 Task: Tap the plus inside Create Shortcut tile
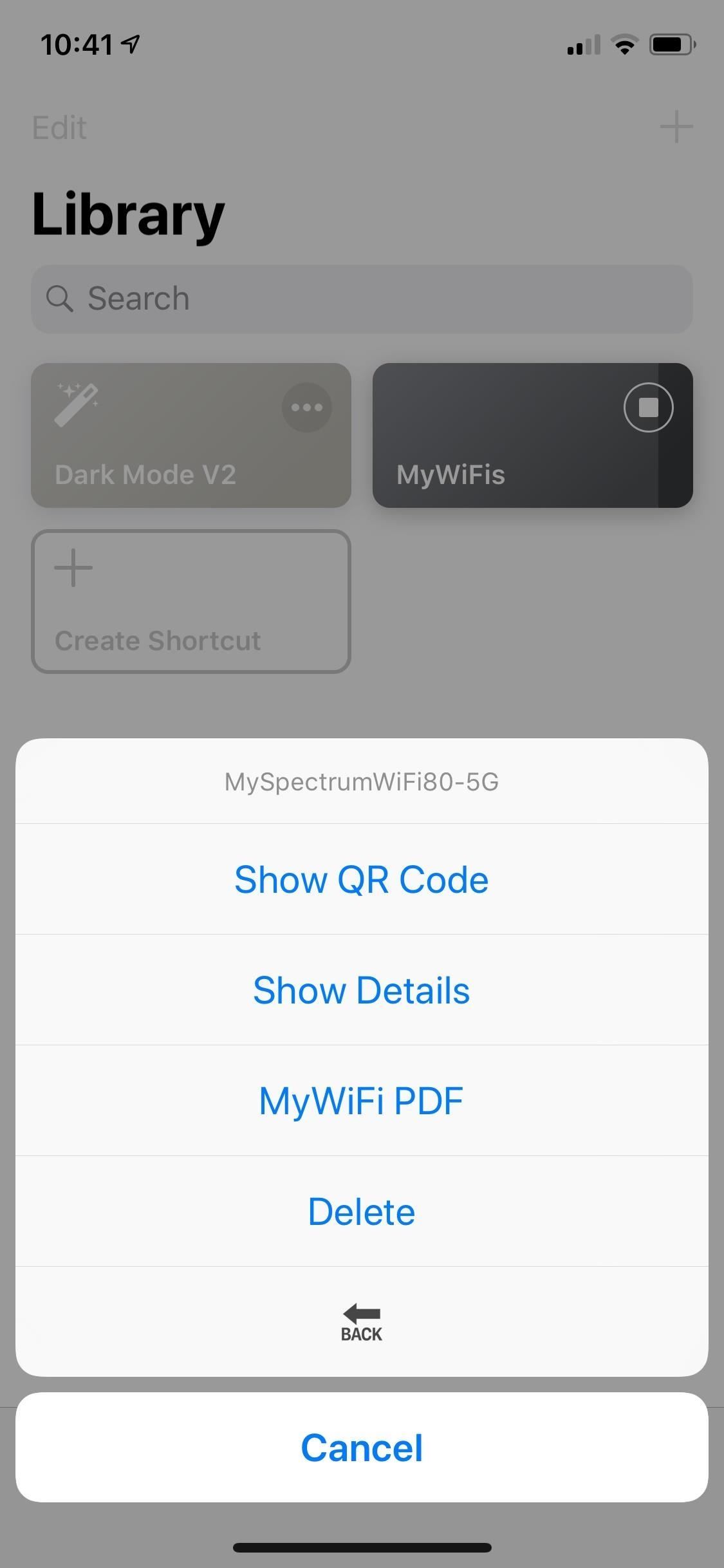click(x=73, y=567)
